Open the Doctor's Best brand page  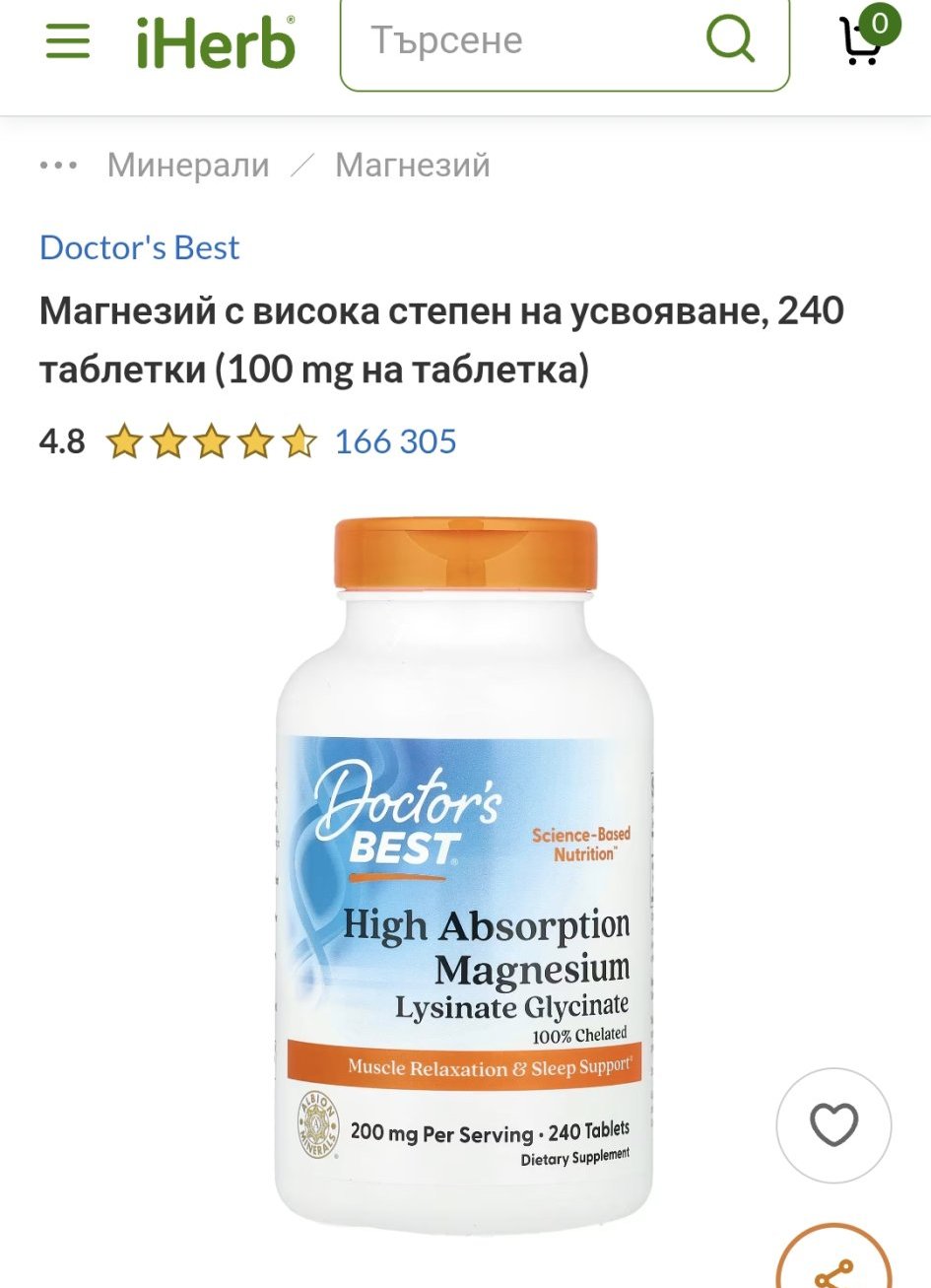(x=139, y=248)
